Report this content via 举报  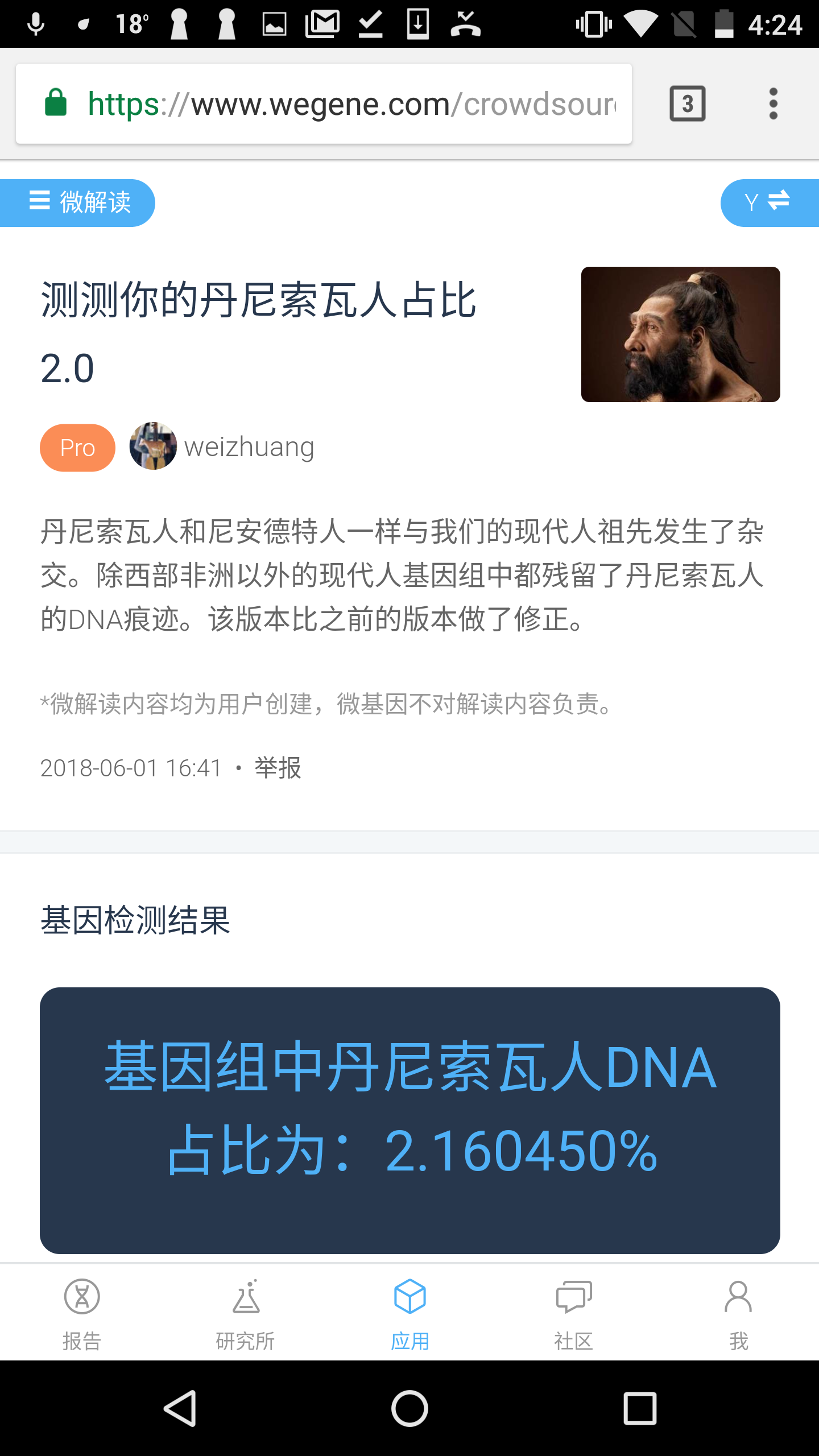click(x=278, y=768)
